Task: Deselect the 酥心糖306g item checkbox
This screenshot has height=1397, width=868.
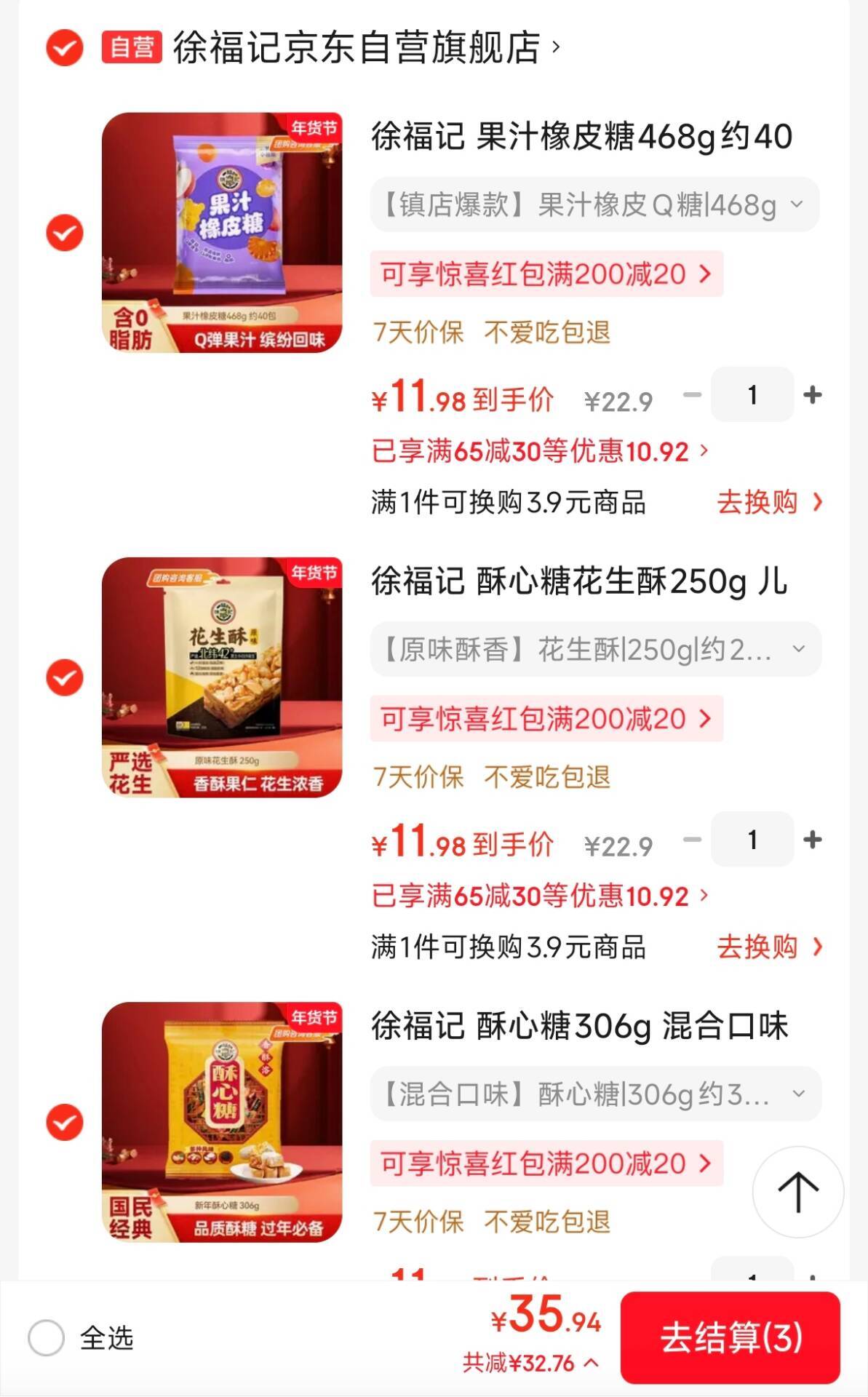Action: (65, 1122)
